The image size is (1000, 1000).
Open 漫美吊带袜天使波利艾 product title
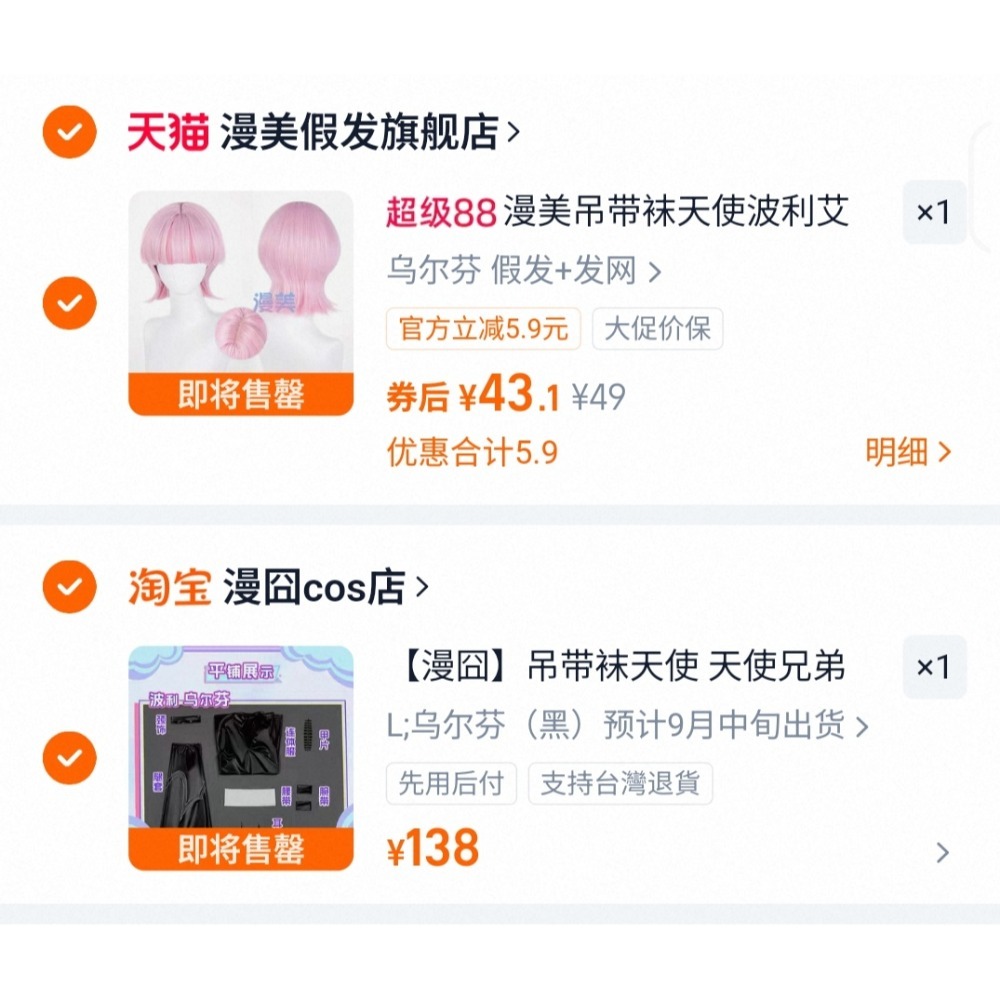[x=676, y=212]
